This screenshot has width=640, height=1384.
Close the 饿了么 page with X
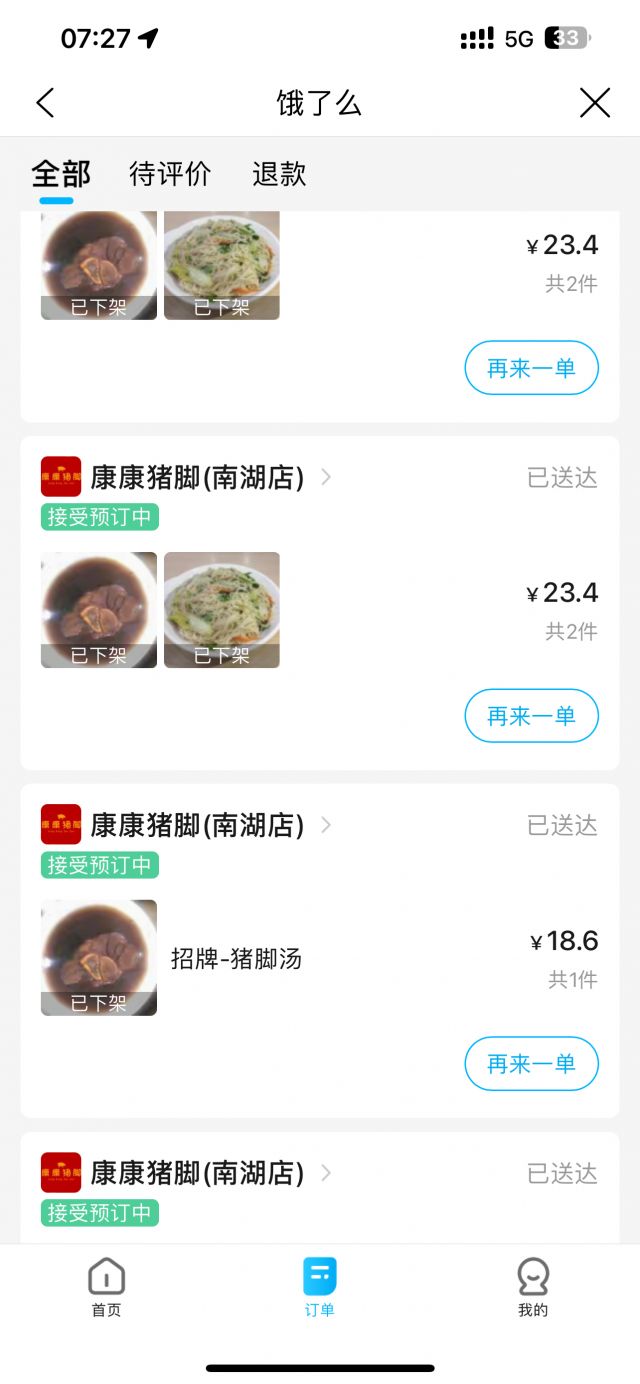595,103
